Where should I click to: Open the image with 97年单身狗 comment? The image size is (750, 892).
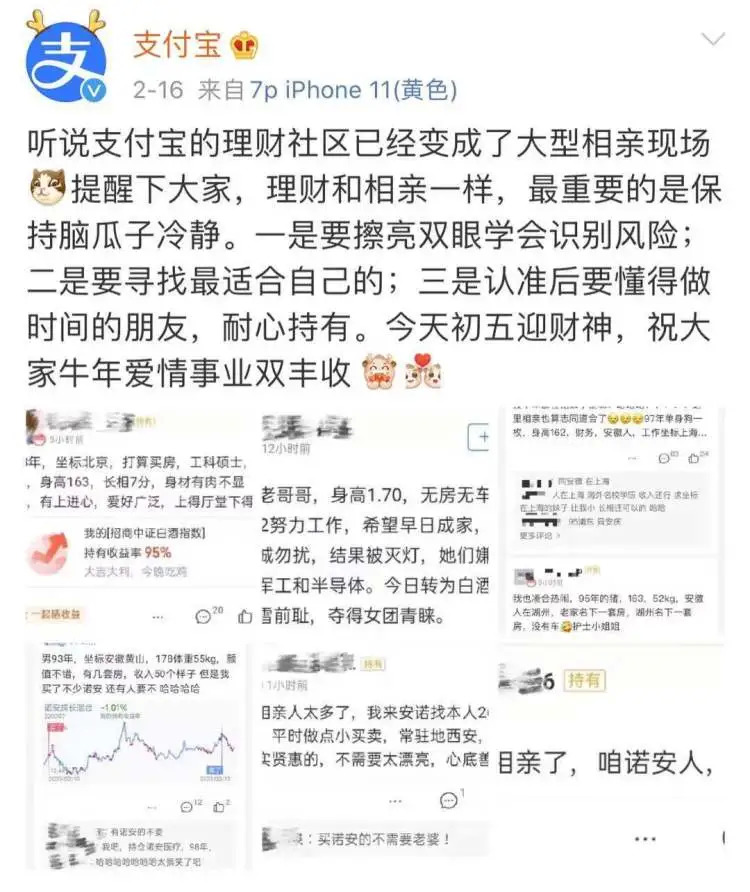(611, 519)
